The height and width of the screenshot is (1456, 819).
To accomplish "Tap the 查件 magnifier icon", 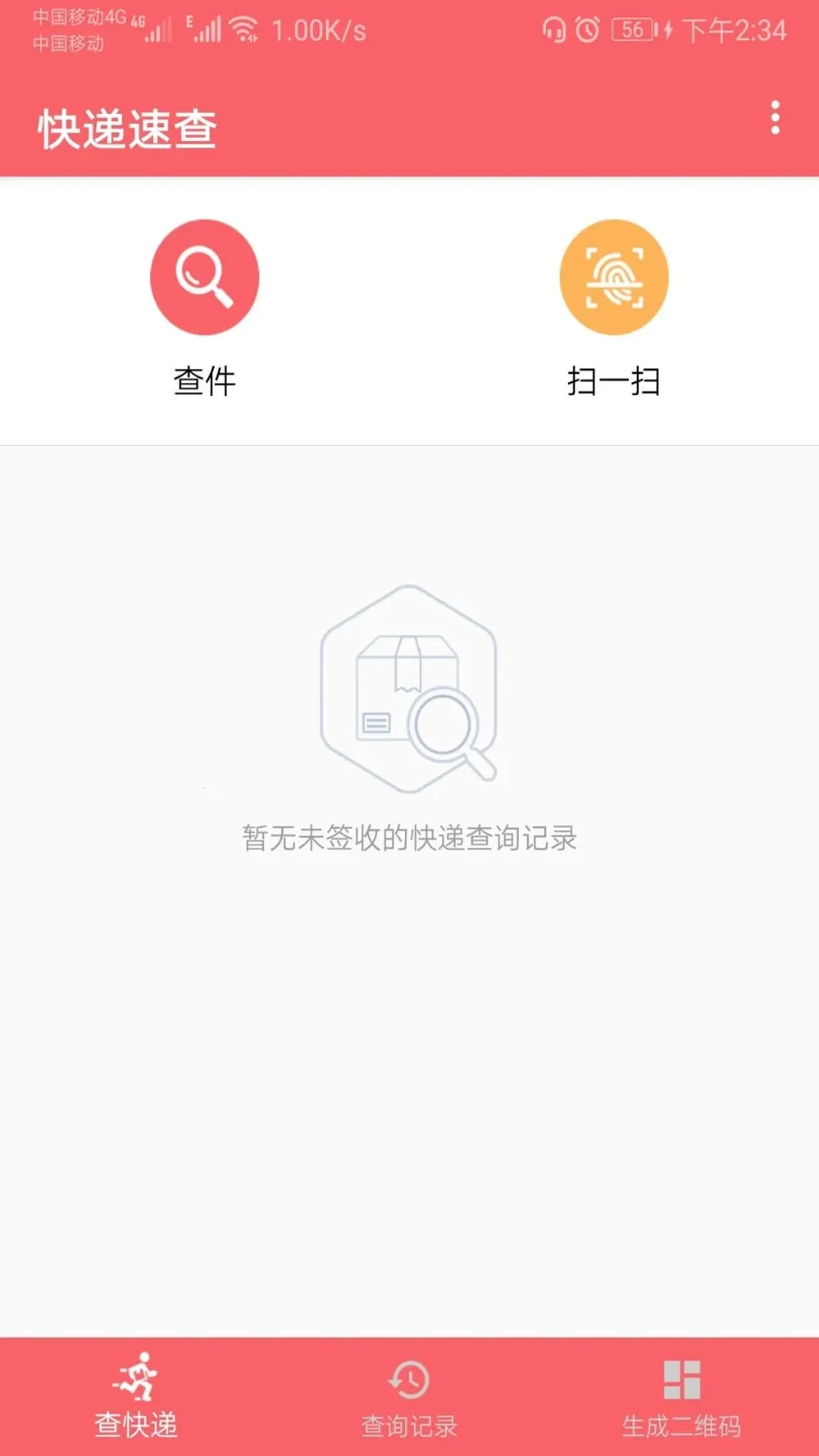I will click(205, 278).
